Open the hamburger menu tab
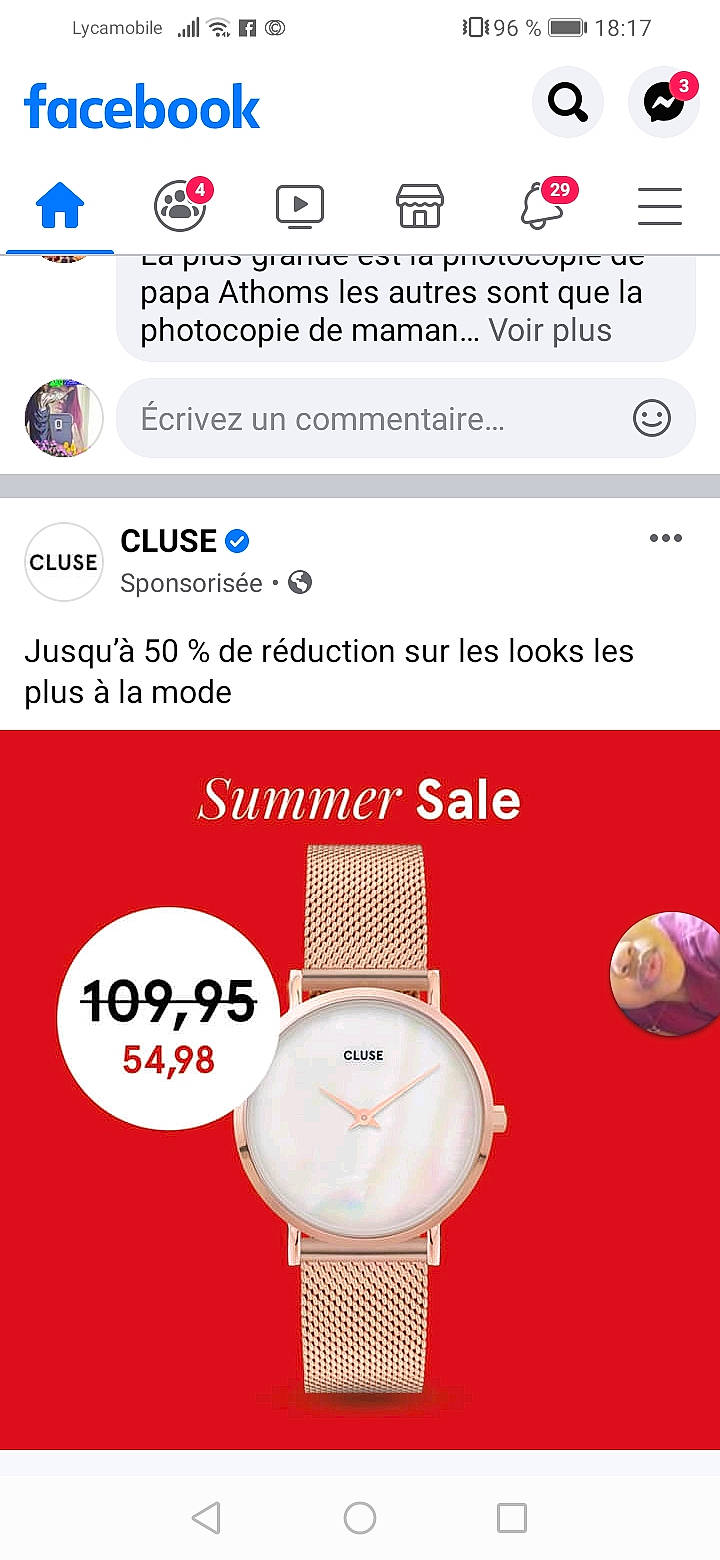This screenshot has height=1560, width=720. tap(660, 207)
